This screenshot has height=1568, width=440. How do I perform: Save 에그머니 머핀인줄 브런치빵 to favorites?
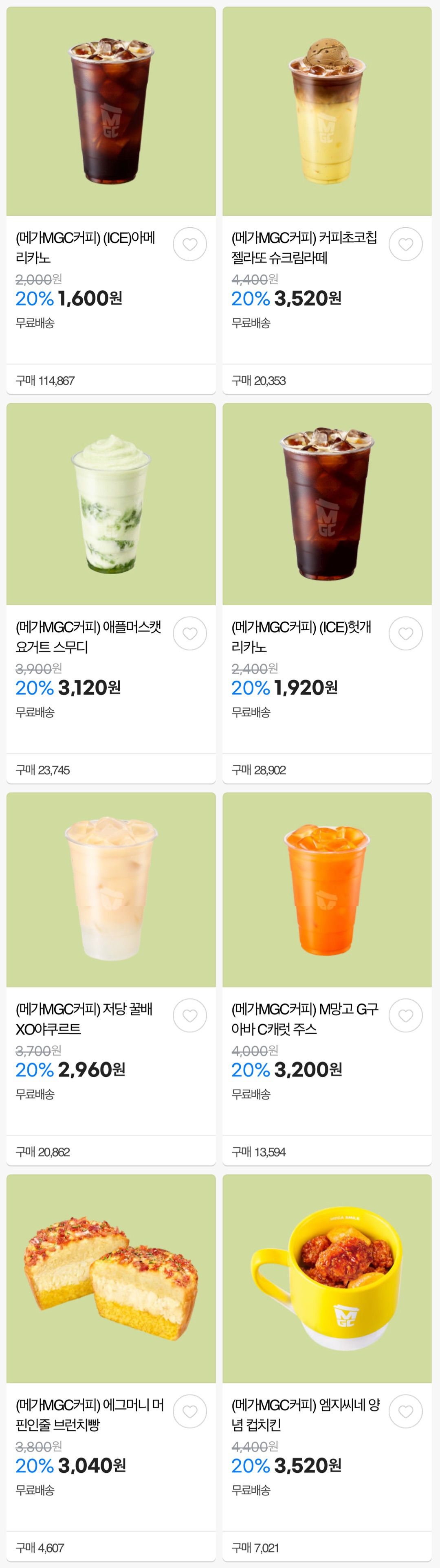pos(190,1412)
